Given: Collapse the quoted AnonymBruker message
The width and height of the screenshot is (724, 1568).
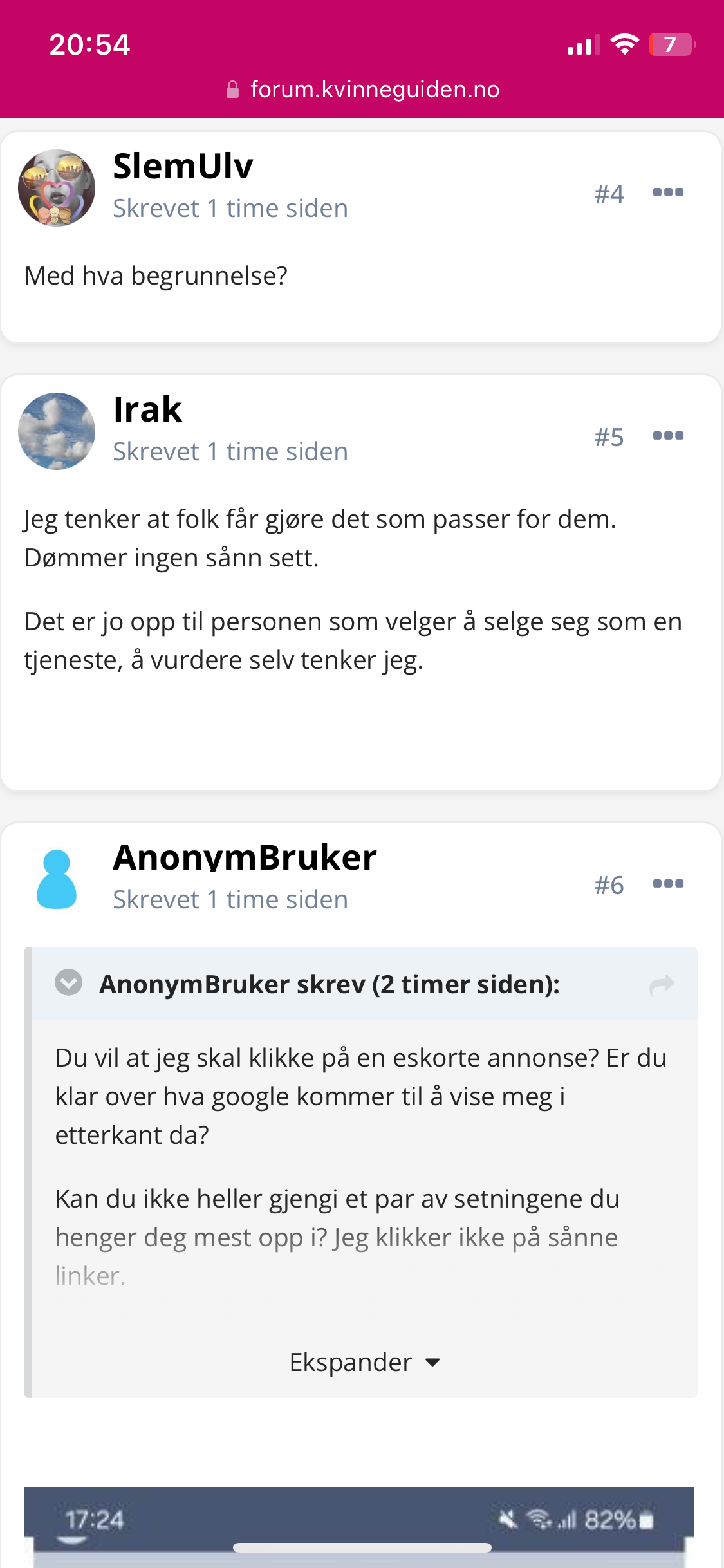Looking at the screenshot, I should pyautogui.click(x=68, y=982).
